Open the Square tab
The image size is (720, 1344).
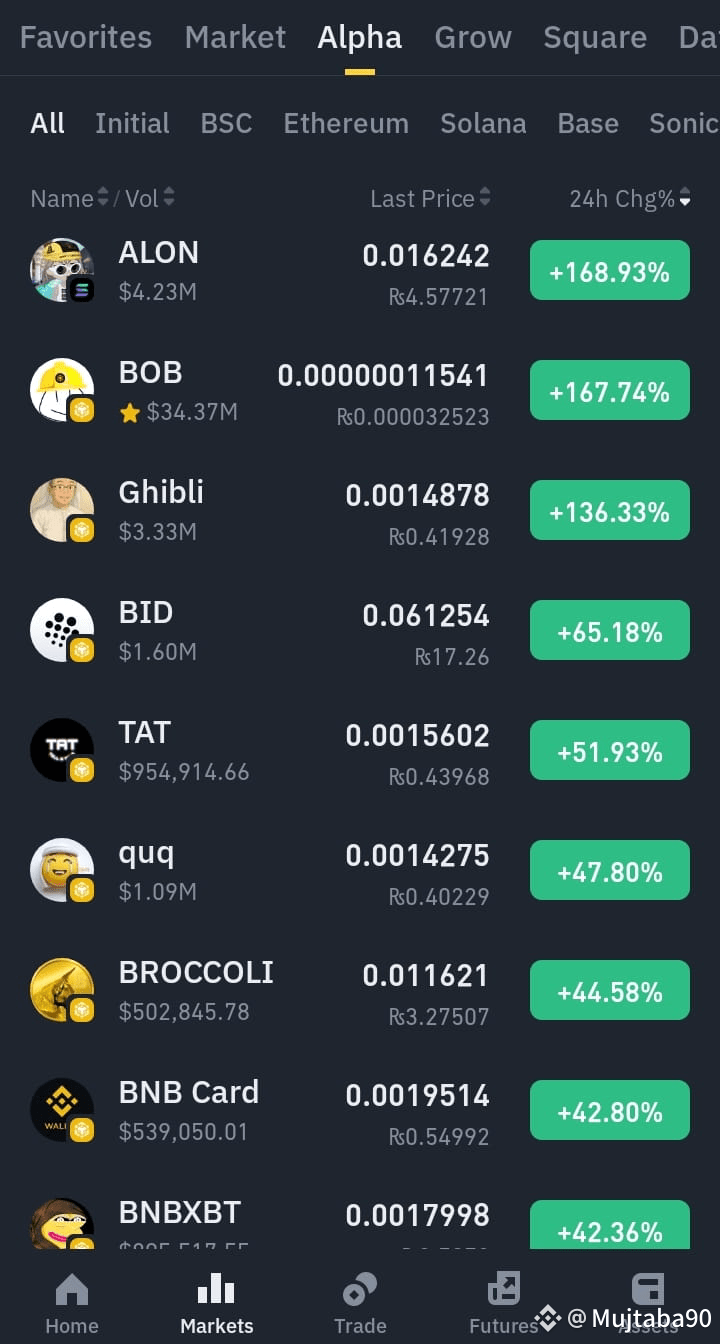pos(595,37)
